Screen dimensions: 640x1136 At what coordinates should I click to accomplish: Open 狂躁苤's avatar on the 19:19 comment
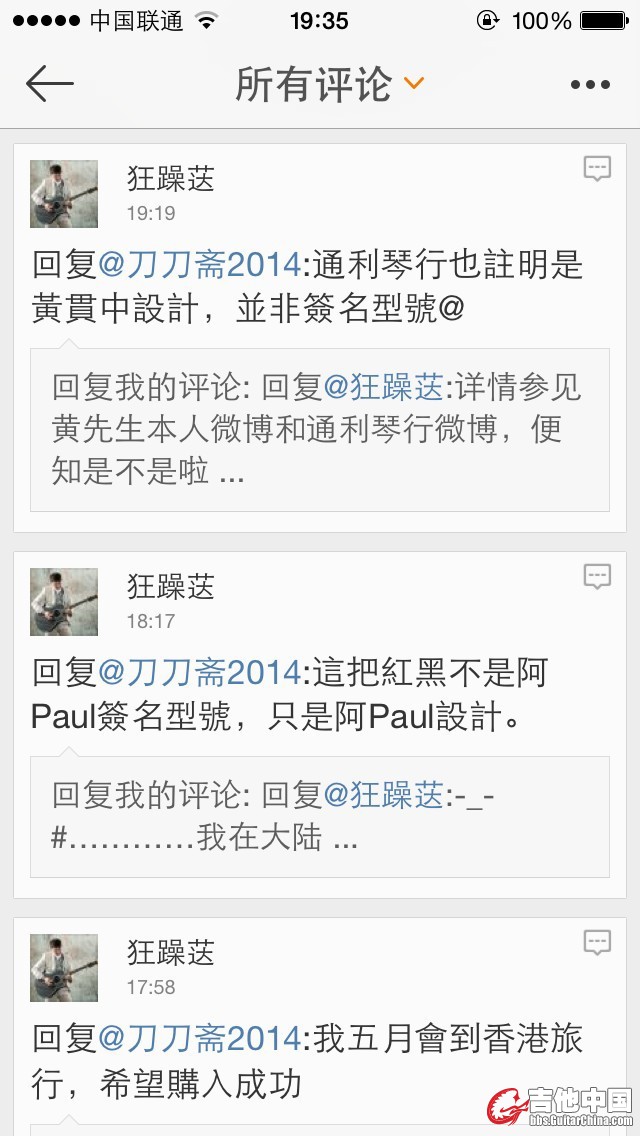[x=64, y=194]
